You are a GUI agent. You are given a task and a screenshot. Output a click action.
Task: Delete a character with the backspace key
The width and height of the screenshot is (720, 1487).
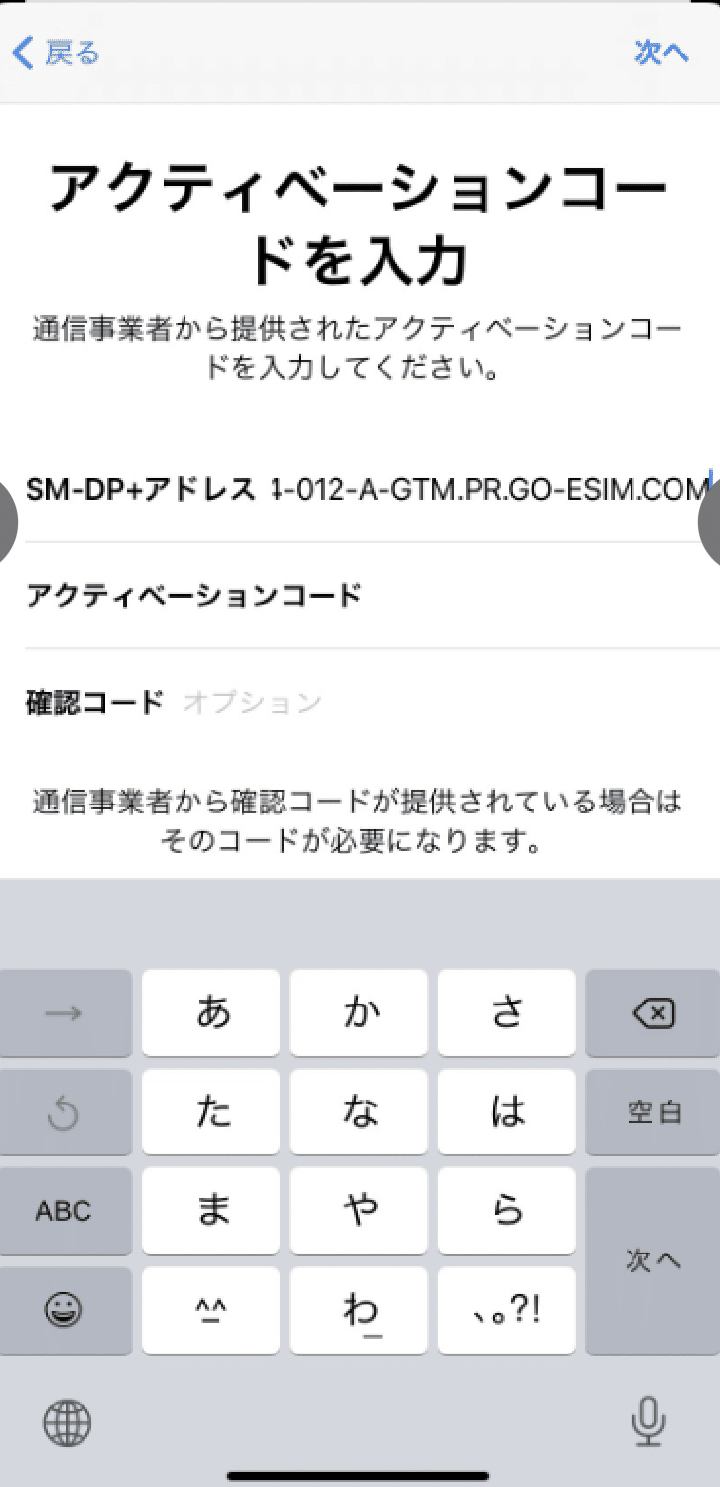point(653,1013)
